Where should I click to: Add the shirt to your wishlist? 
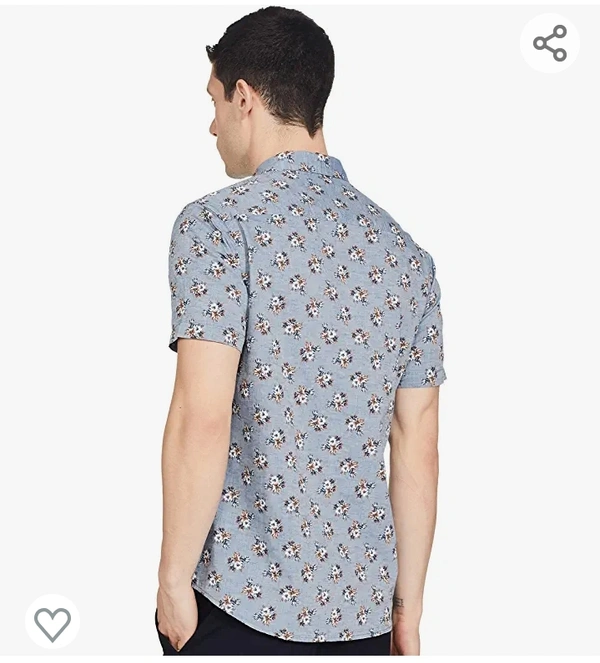(52, 622)
